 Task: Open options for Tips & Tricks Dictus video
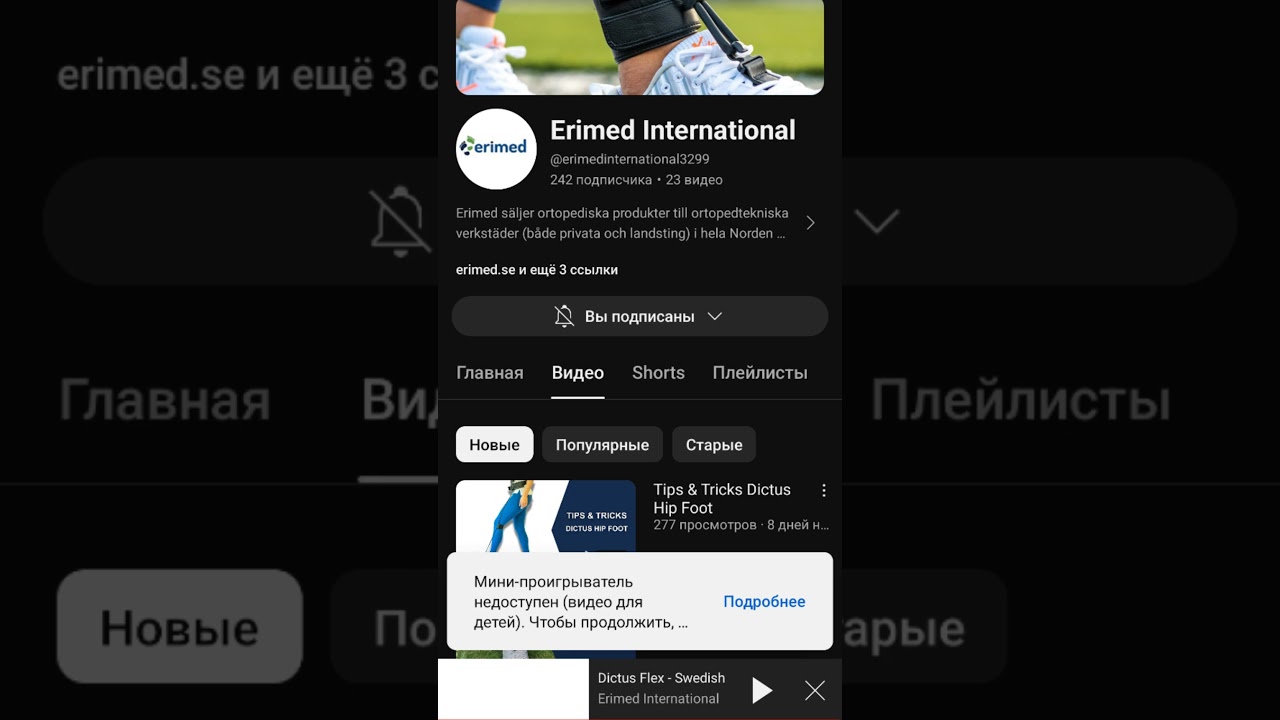point(824,491)
